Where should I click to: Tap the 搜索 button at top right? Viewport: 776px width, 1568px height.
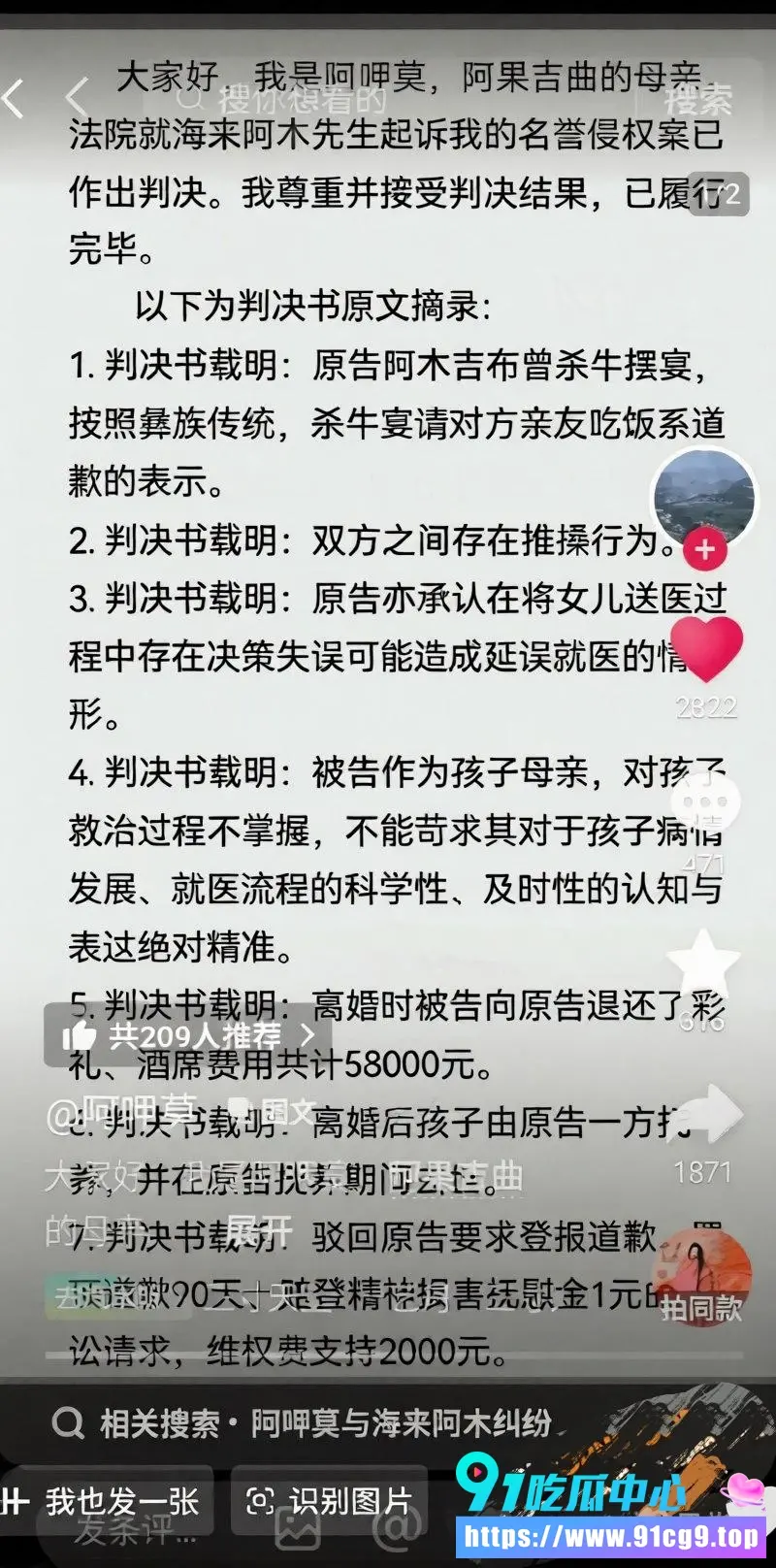click(x=698, y=99)
